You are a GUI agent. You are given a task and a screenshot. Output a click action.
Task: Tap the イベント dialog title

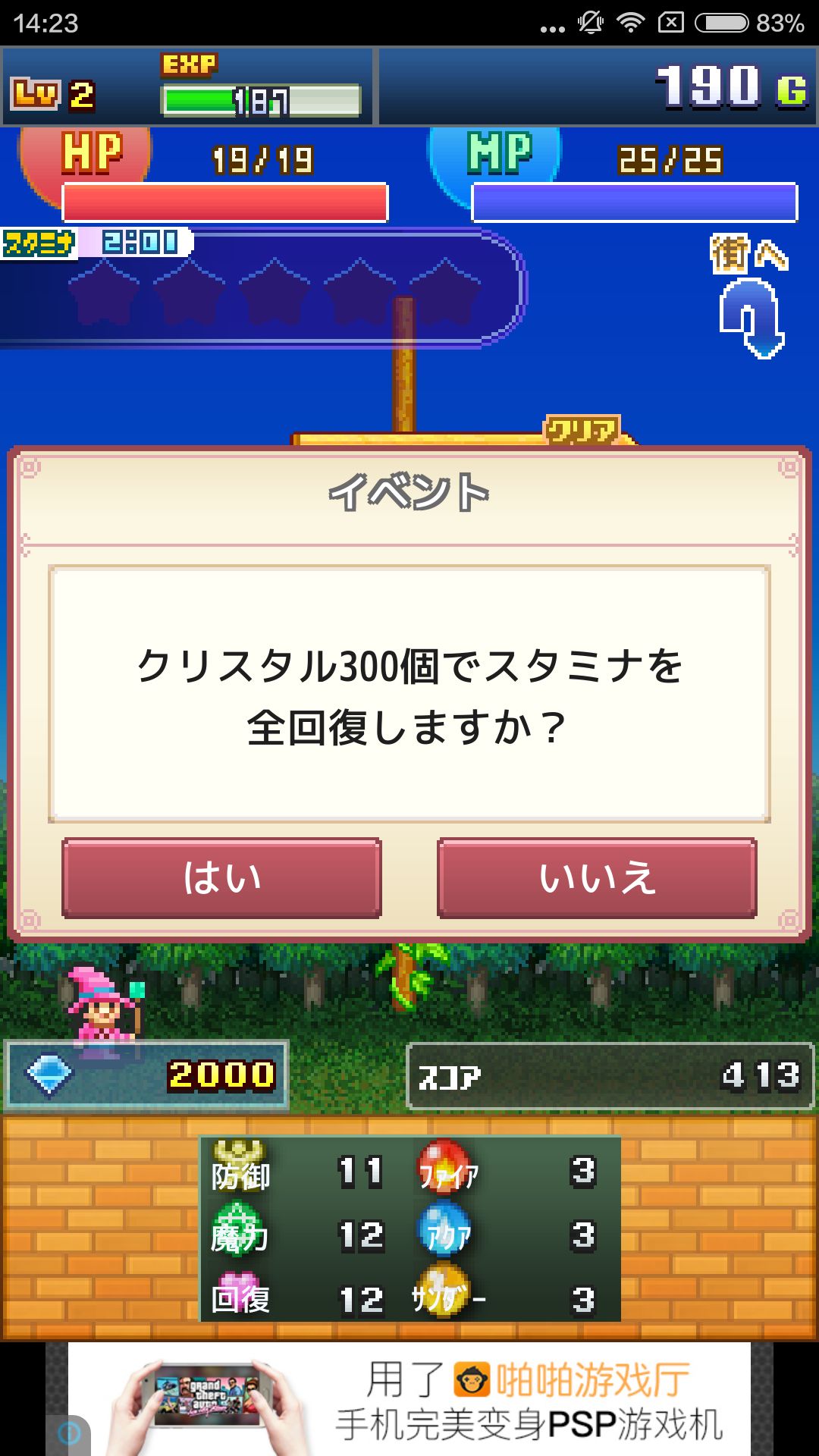(x=409, y=491)
